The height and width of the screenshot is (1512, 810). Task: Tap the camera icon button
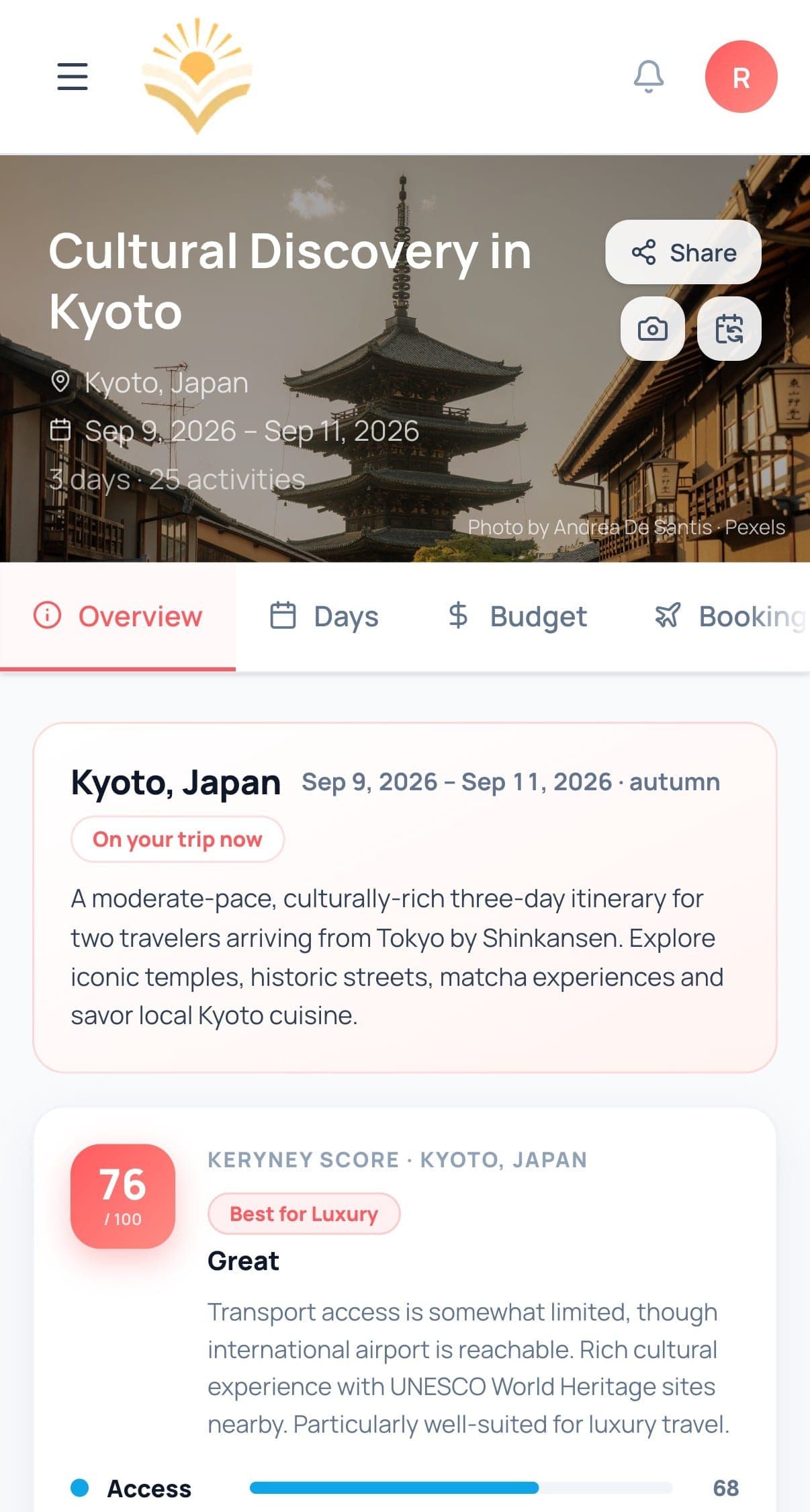coord(652,329)
